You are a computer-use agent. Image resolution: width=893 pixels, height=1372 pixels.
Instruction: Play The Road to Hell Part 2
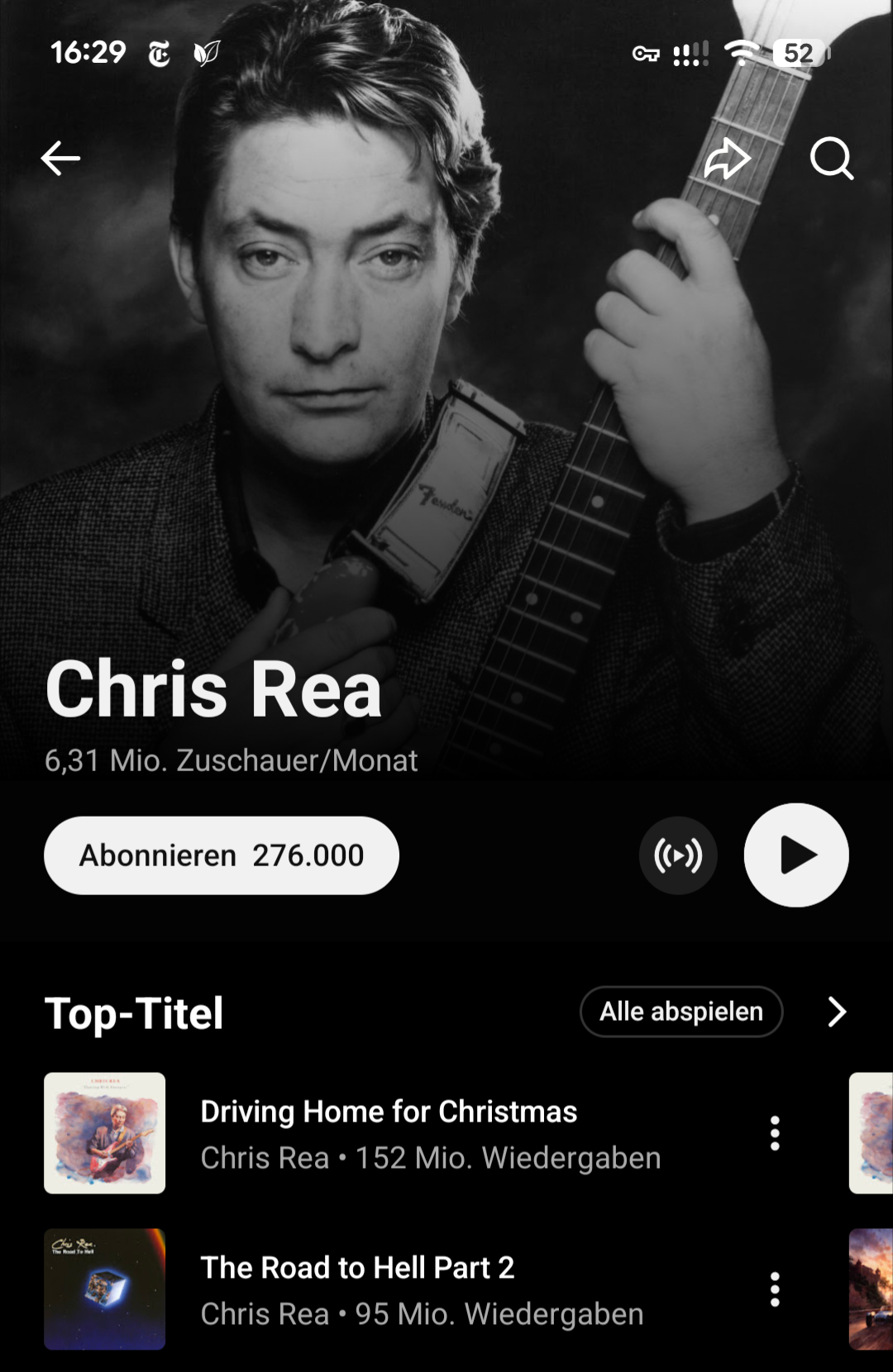tap(357, 1289)
